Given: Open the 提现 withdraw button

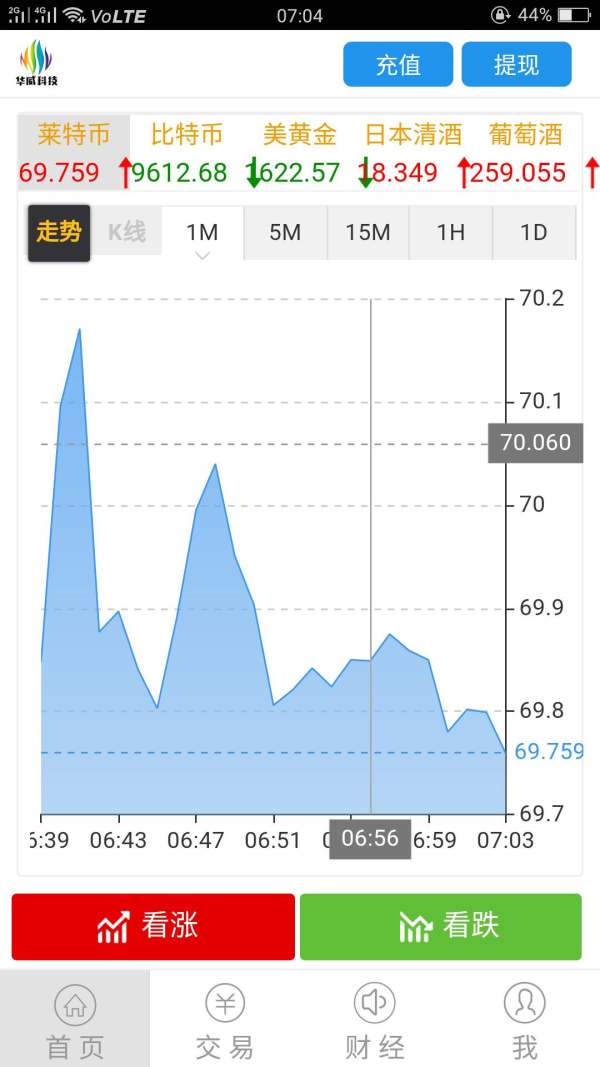Looking at the screenshot, I should pos(516,64).
